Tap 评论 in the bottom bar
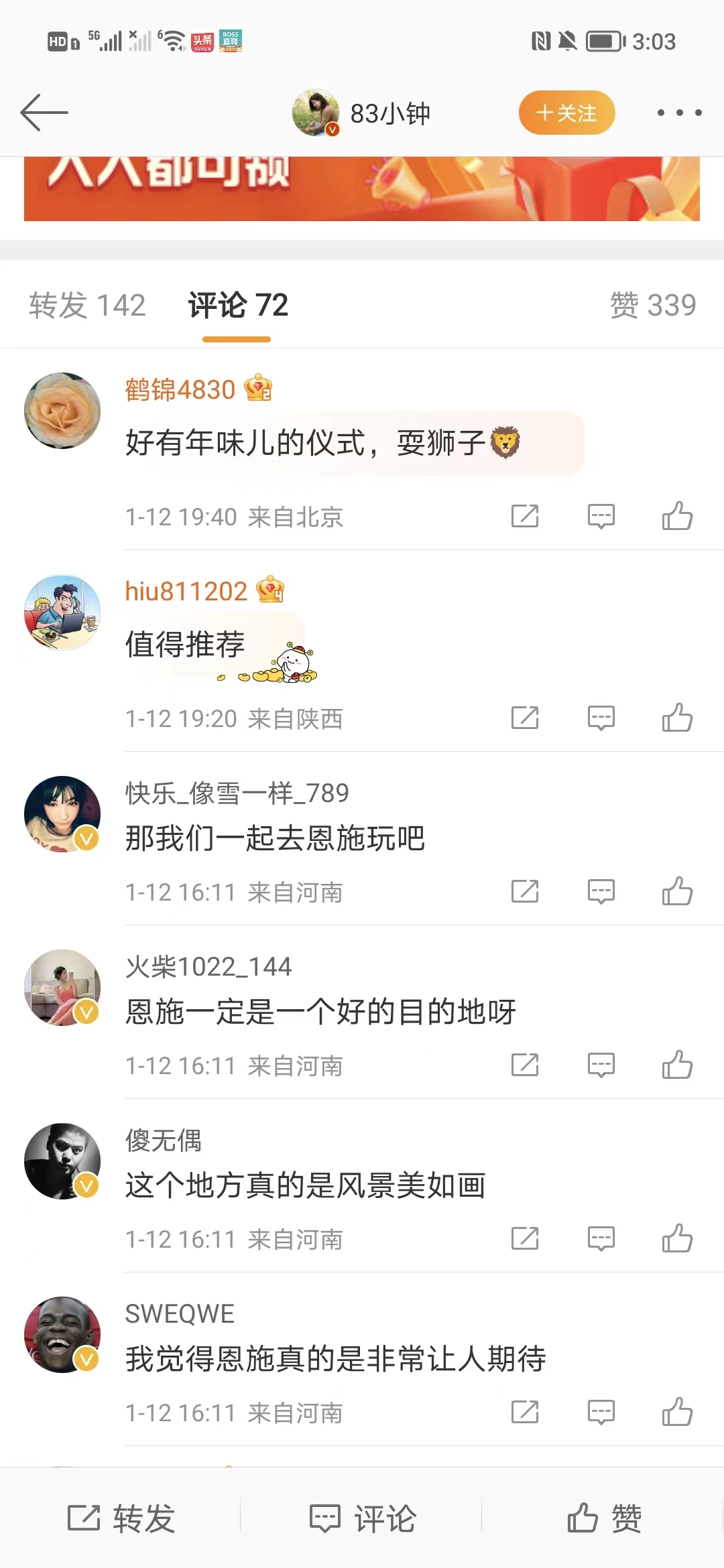 point(363,1518)
